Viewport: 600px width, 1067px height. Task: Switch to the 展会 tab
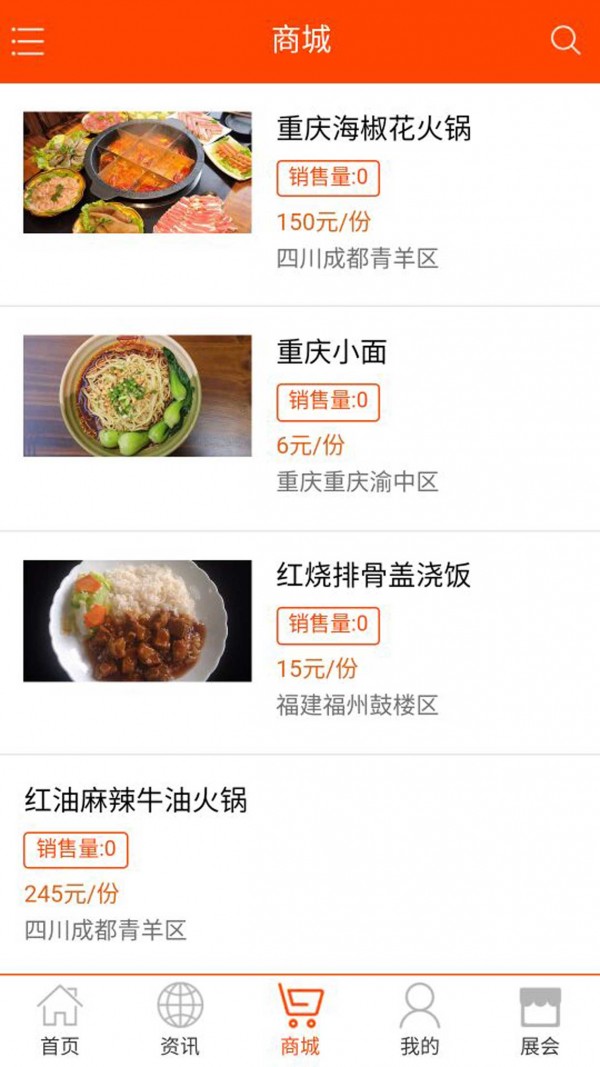pos(540,1020)
